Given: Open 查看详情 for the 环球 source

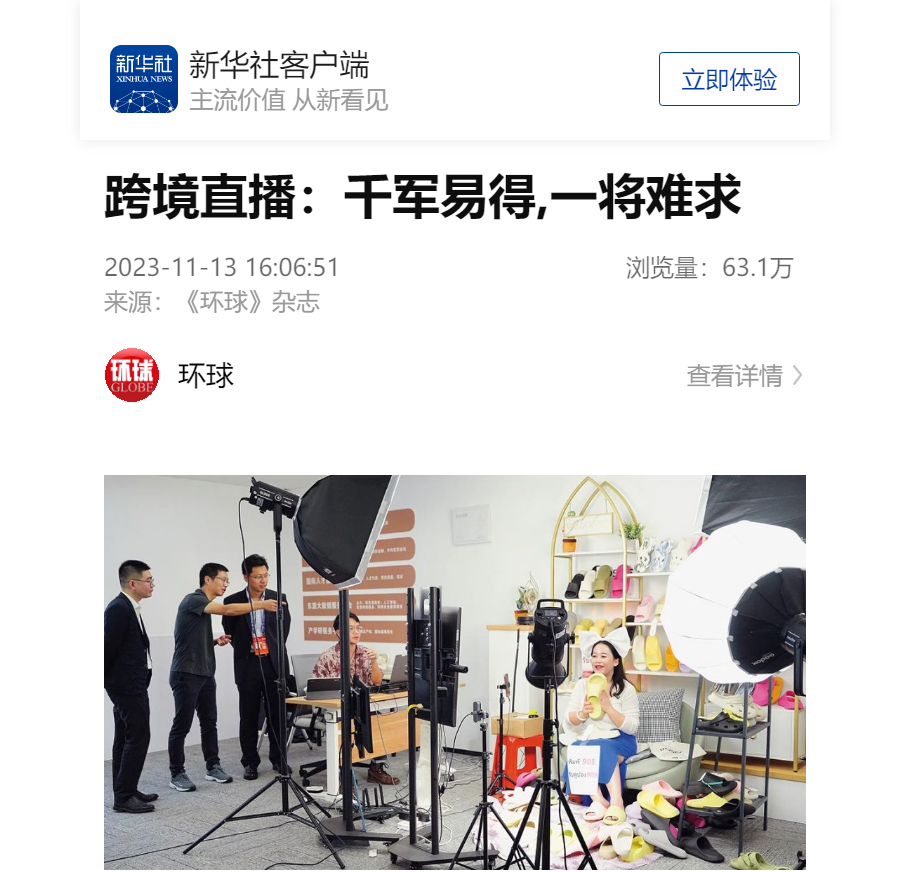Looking at the screenshot, I should pos(743,375).
